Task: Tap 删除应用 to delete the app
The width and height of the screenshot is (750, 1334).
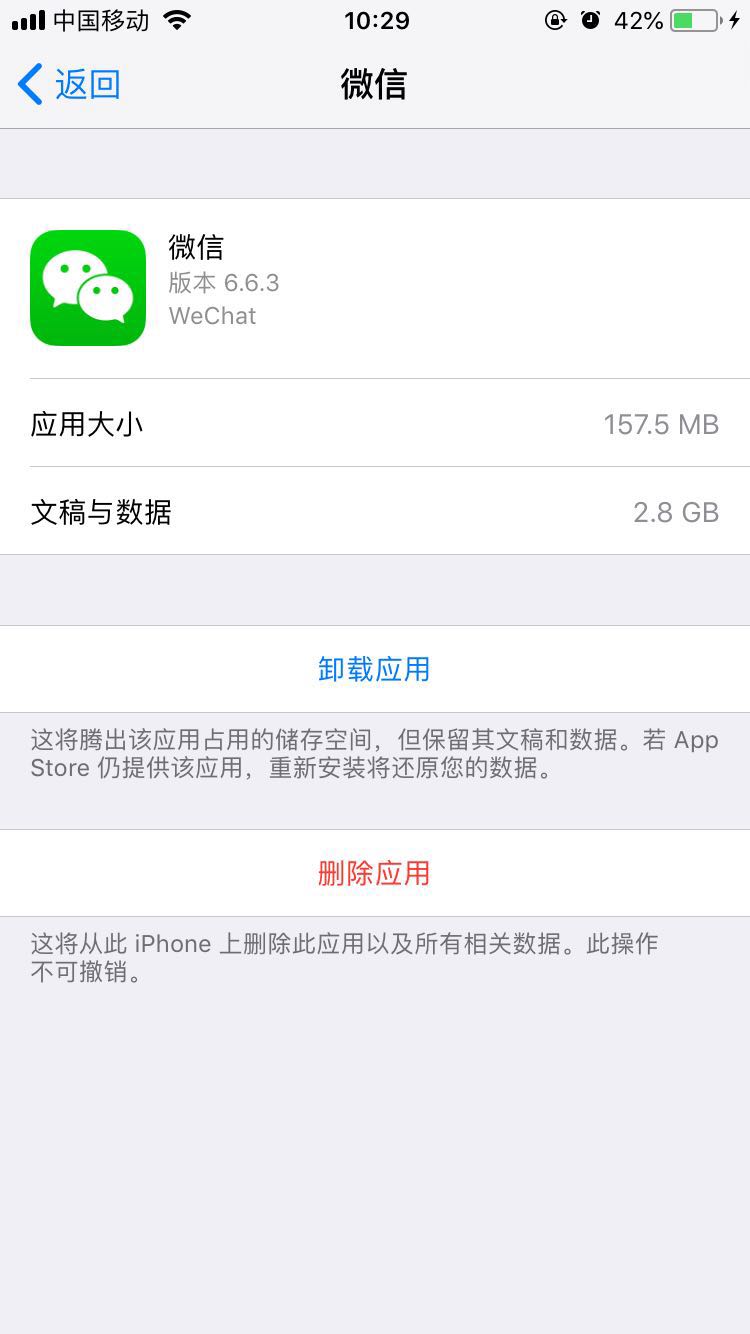Action: pos(374,872)
